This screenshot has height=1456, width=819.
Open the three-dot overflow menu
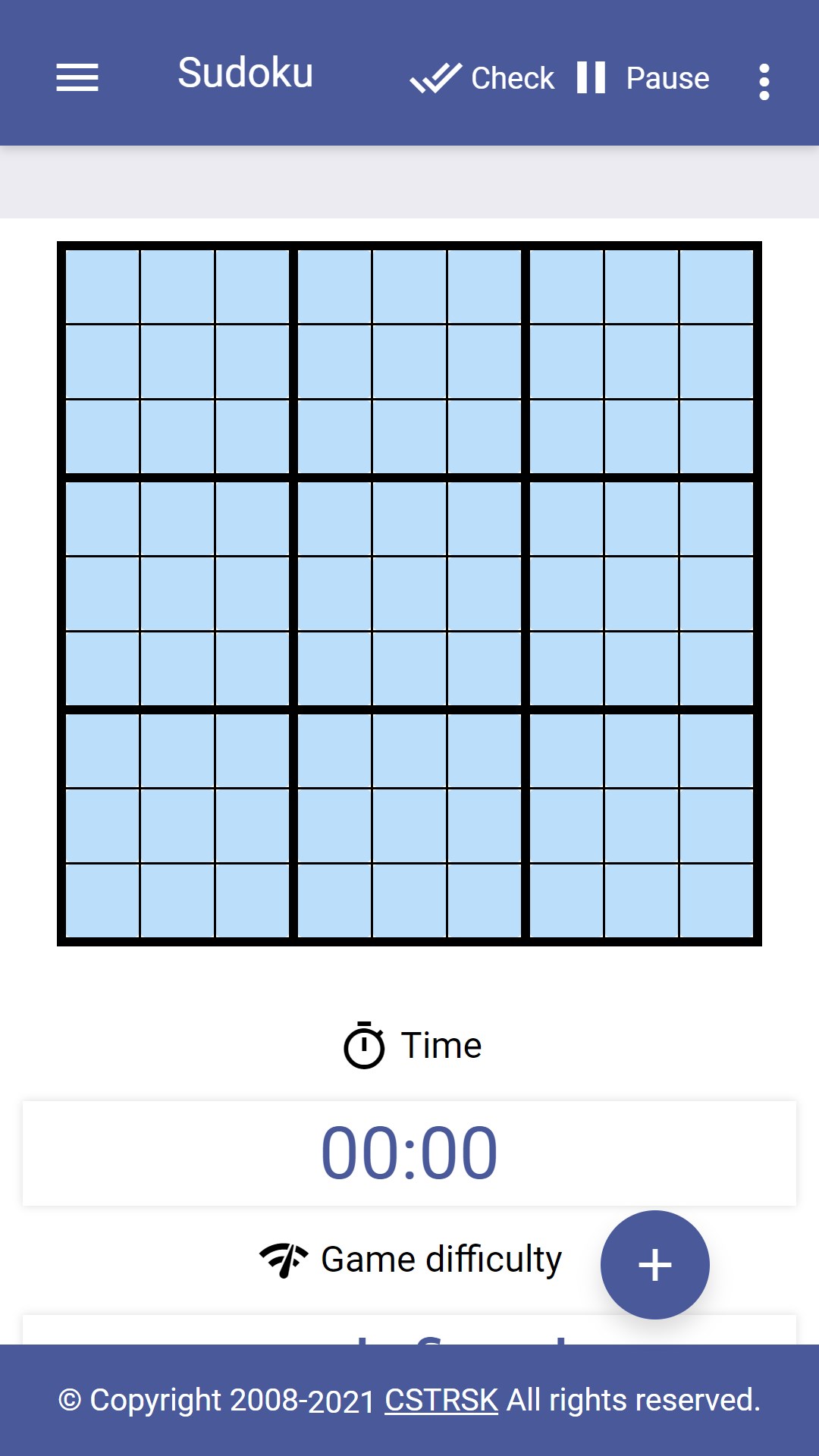point(764,80)
